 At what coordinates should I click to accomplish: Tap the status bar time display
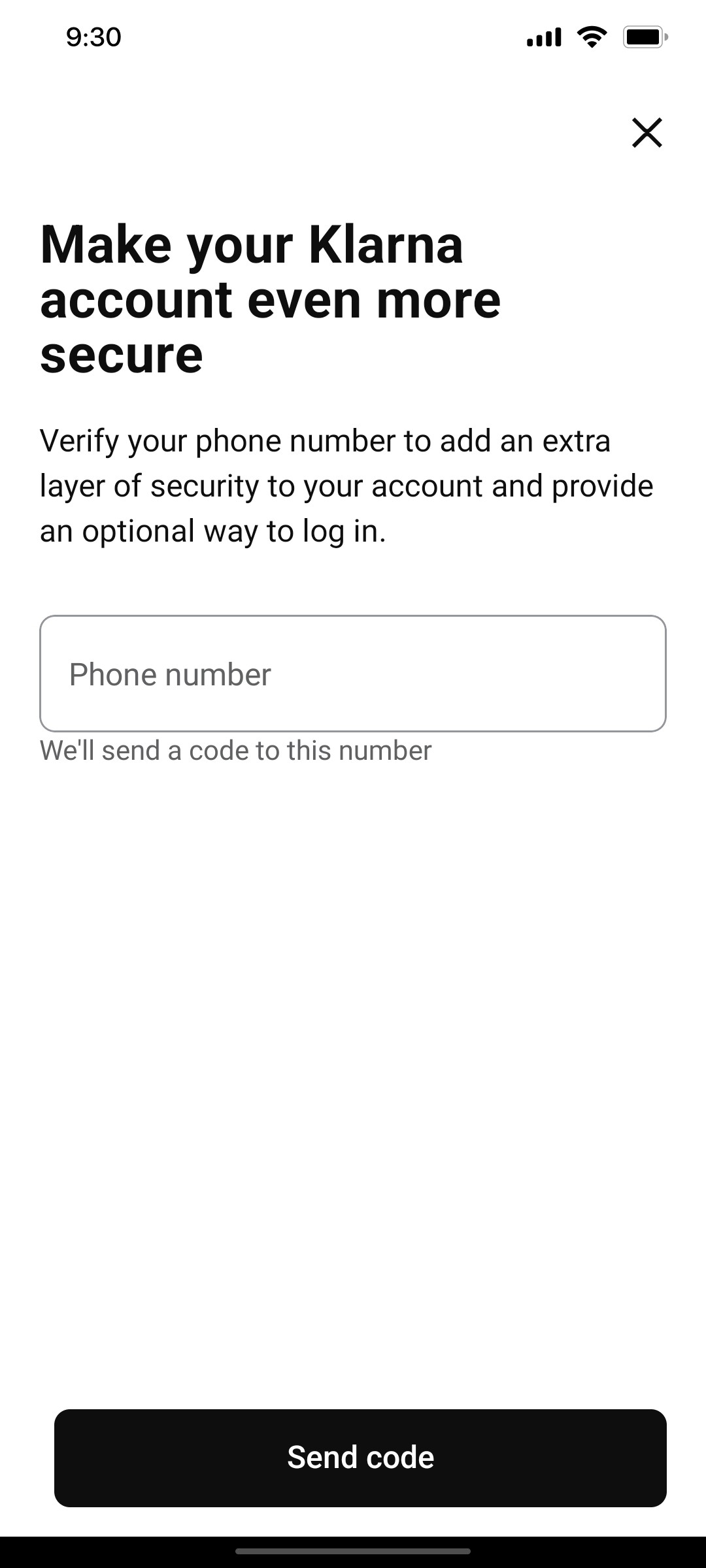tap(92, 37)
